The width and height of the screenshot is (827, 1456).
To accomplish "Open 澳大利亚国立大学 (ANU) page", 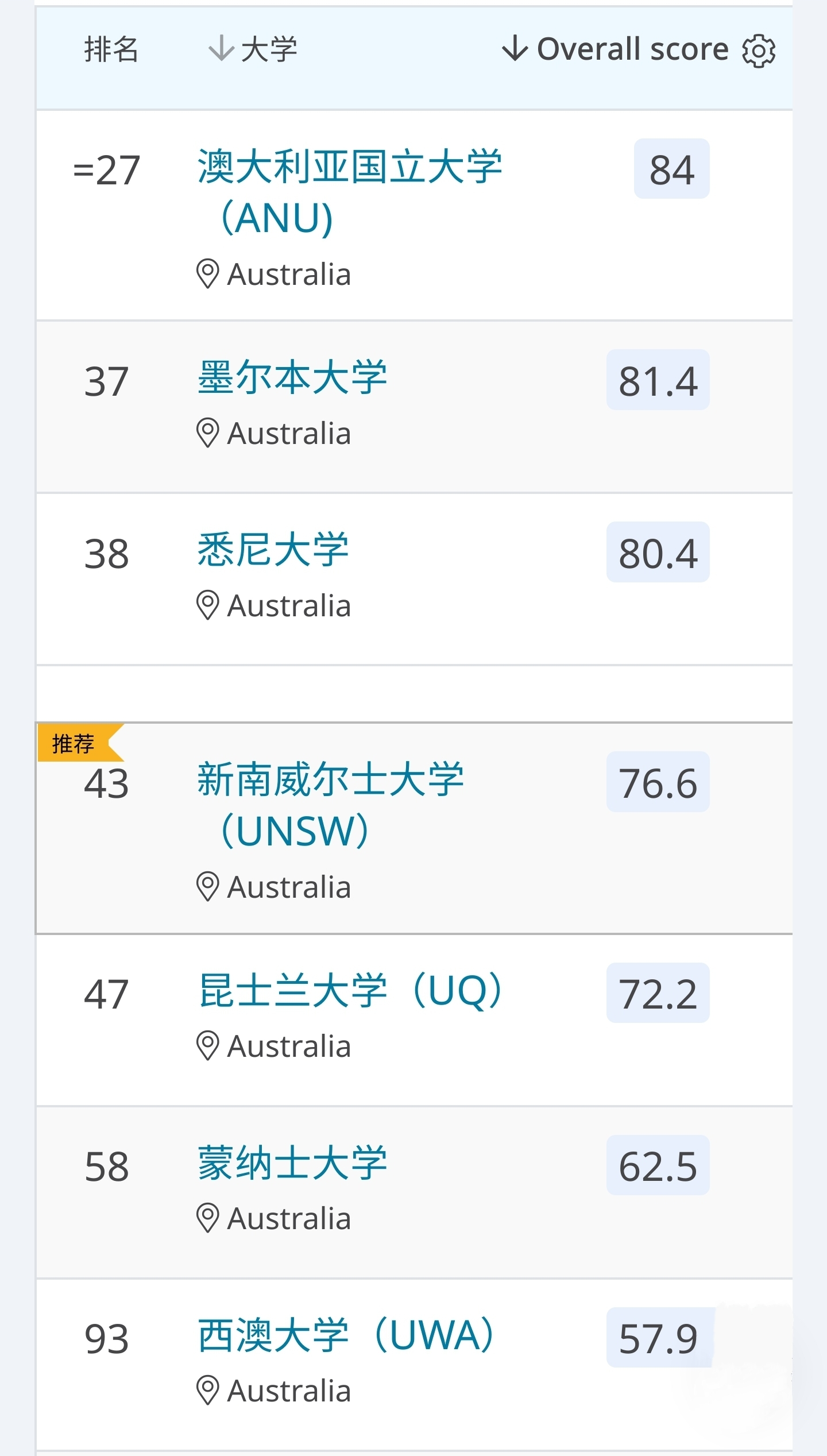I will (350, 192).
